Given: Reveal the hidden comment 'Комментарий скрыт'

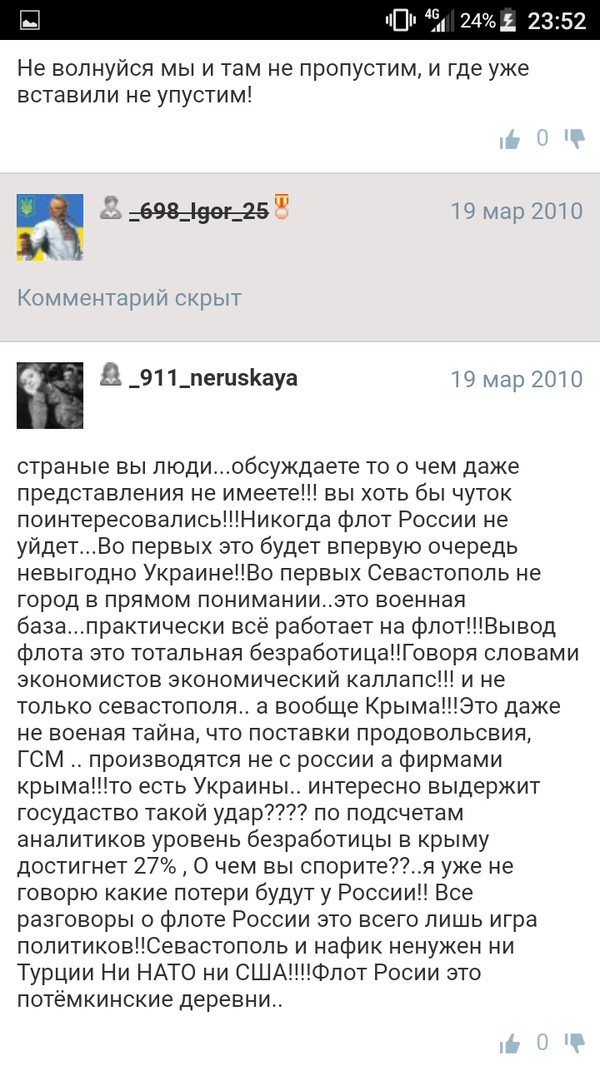Looking at the screenshot, I should [129, 297].
